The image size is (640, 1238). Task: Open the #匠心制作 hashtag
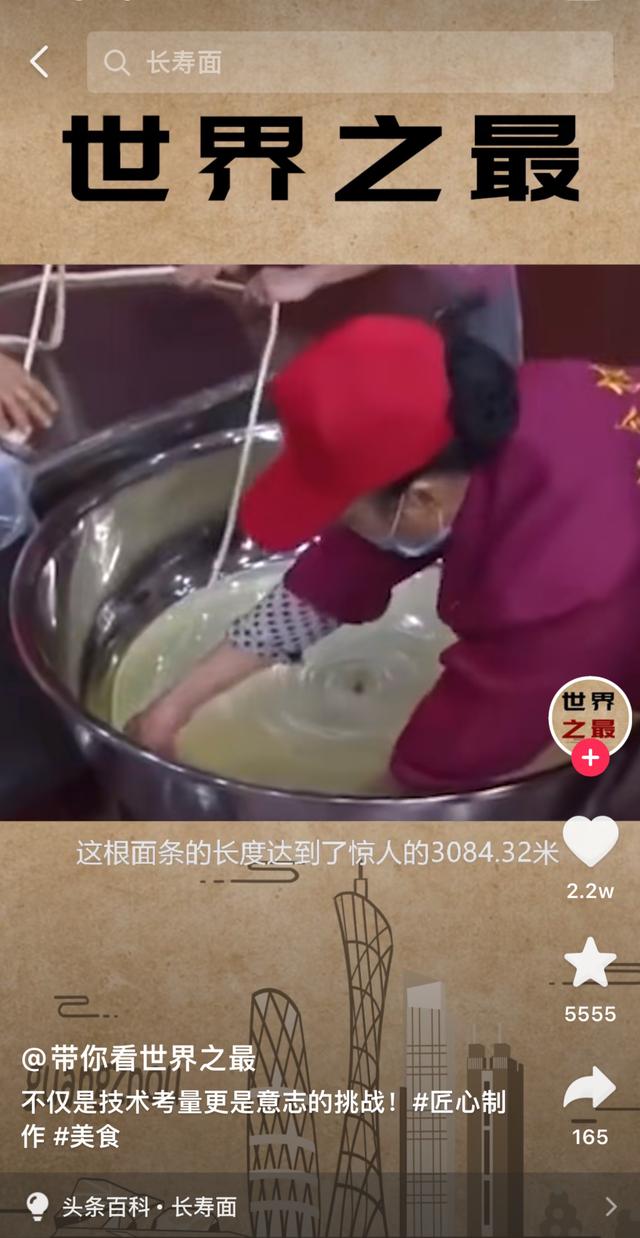(458, 1103)
